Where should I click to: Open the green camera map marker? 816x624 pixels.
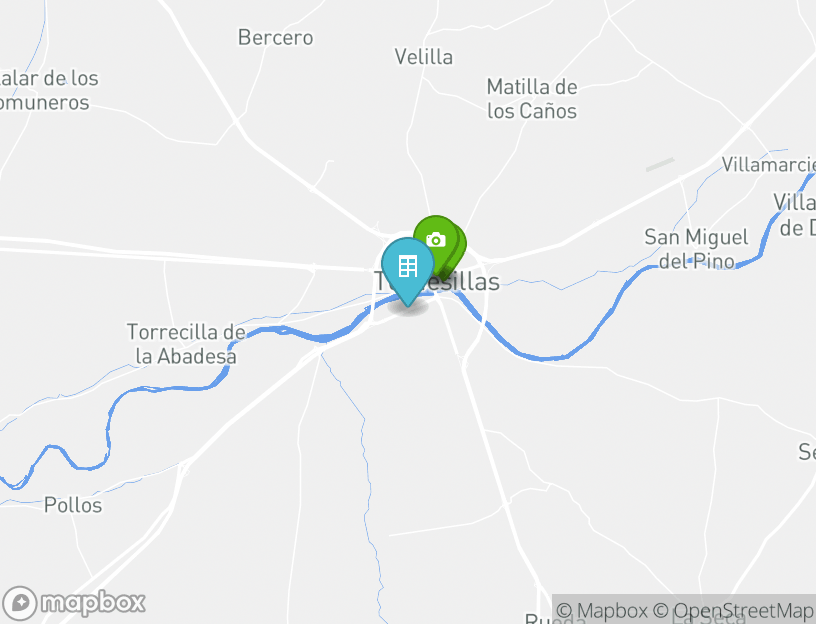pos(436,239)
